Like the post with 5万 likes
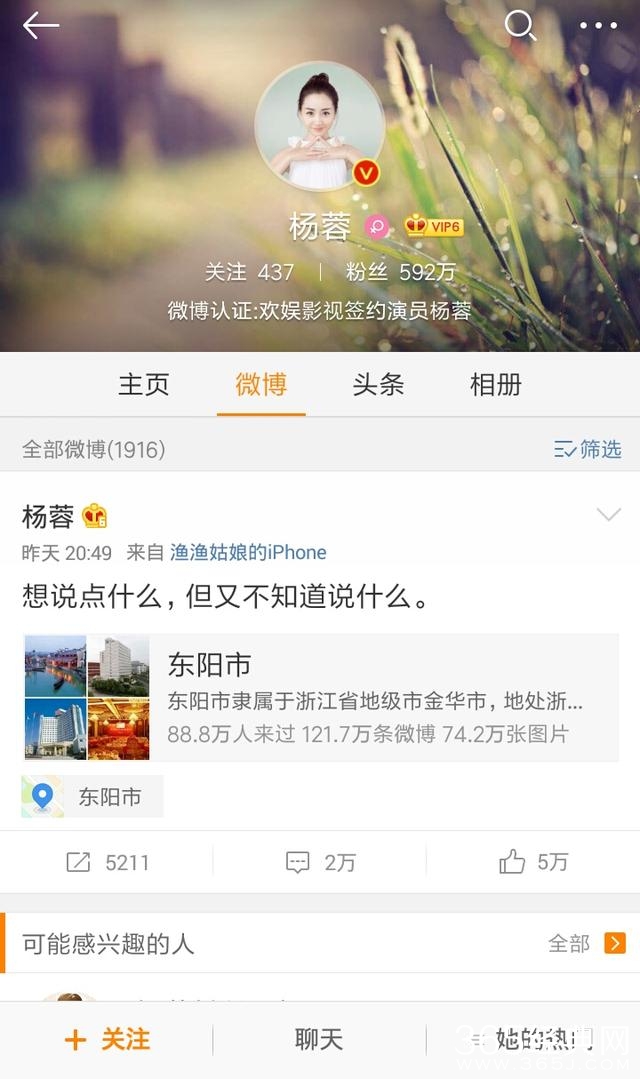Image resolution: width=640 pixels, height=1079 pixels. pyautogui.click(x=533, y=862)
